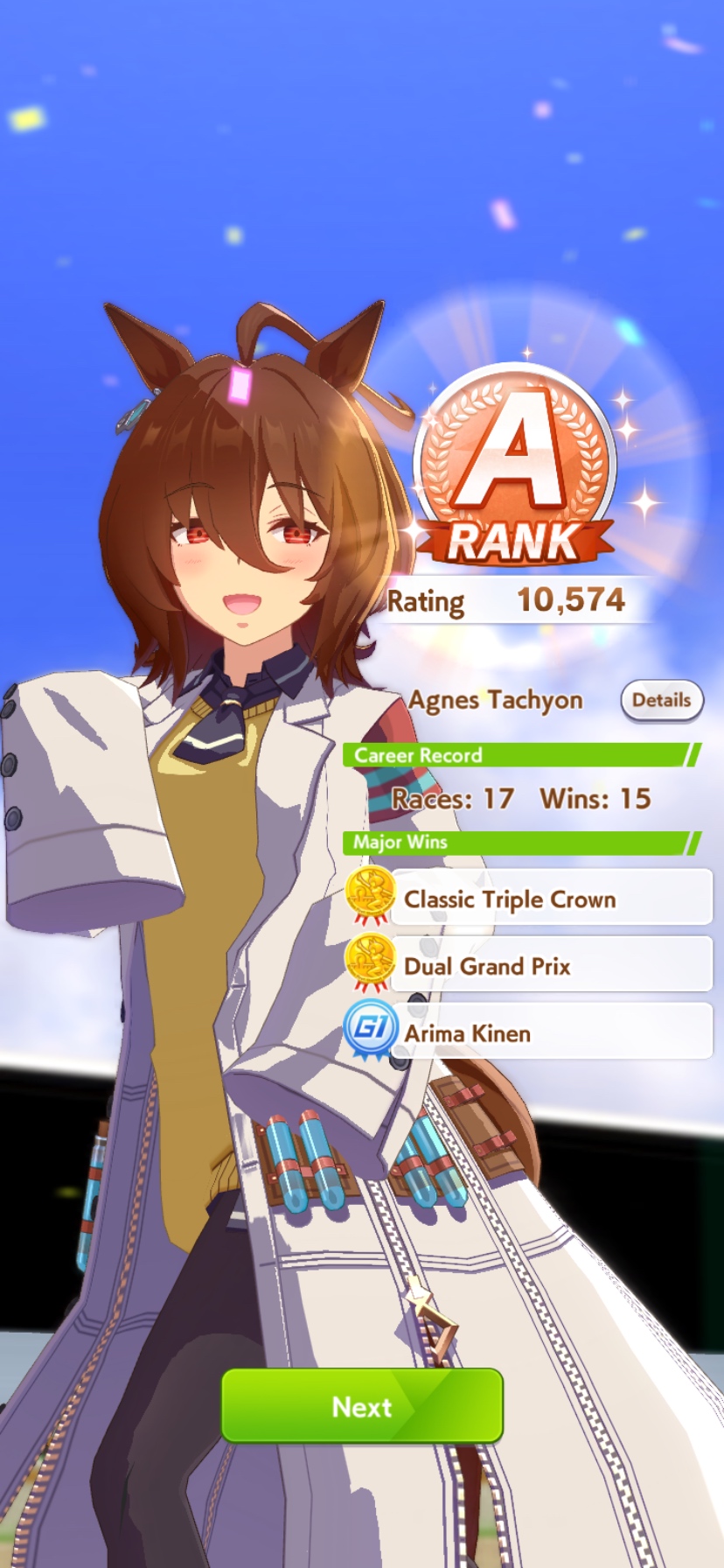Tap the green Next button
724x1568 pixels.
click(x=362, y=1405)
